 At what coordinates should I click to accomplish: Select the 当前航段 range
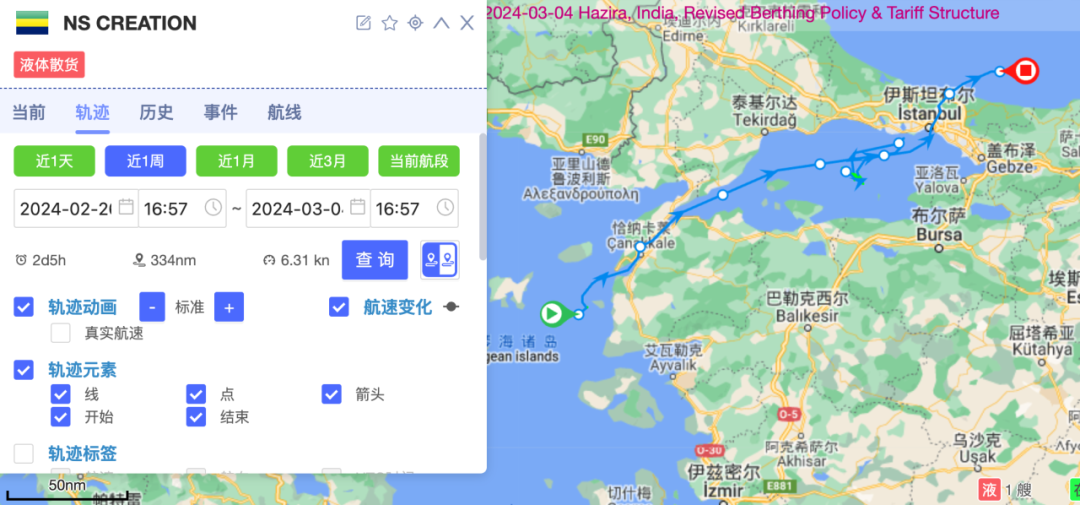[418, 161]
